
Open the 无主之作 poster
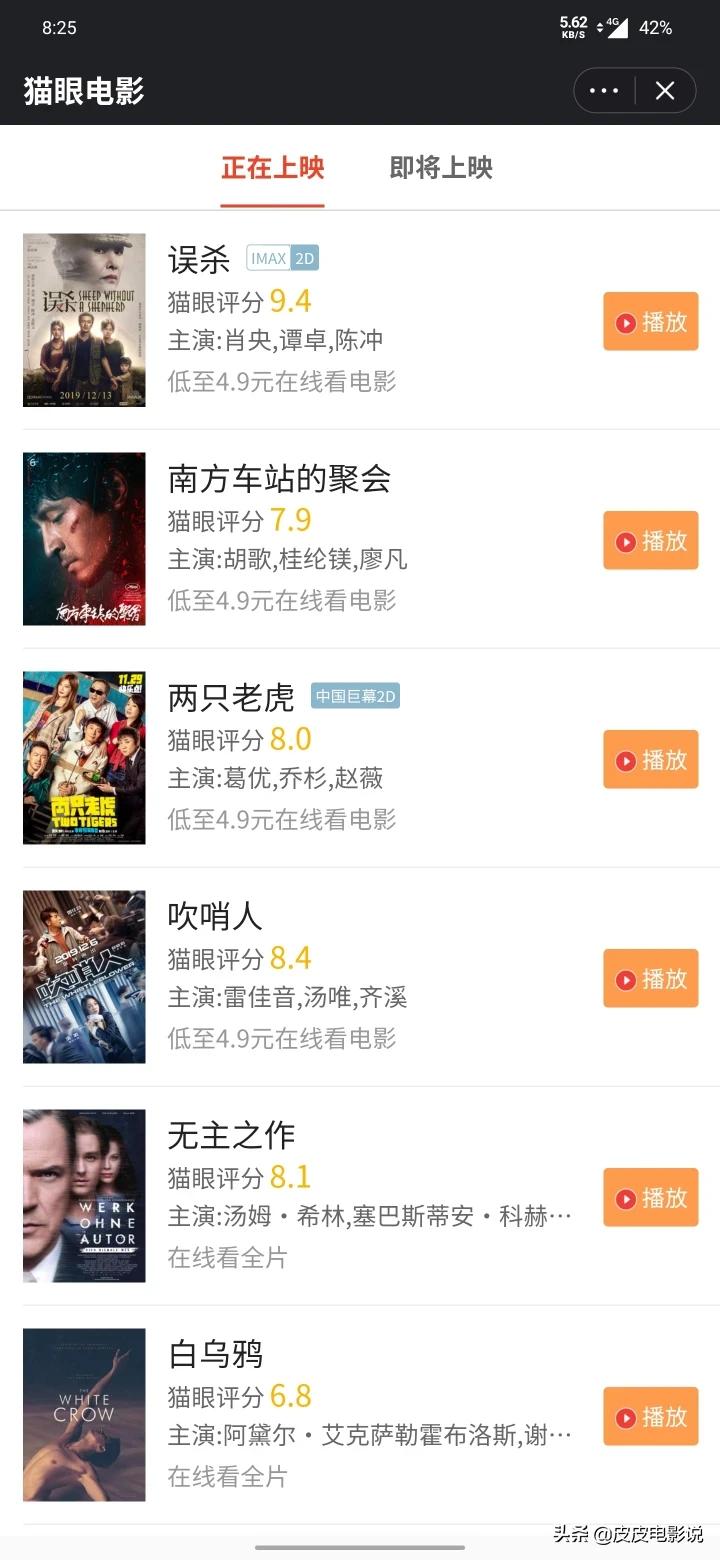(84, 1196)
